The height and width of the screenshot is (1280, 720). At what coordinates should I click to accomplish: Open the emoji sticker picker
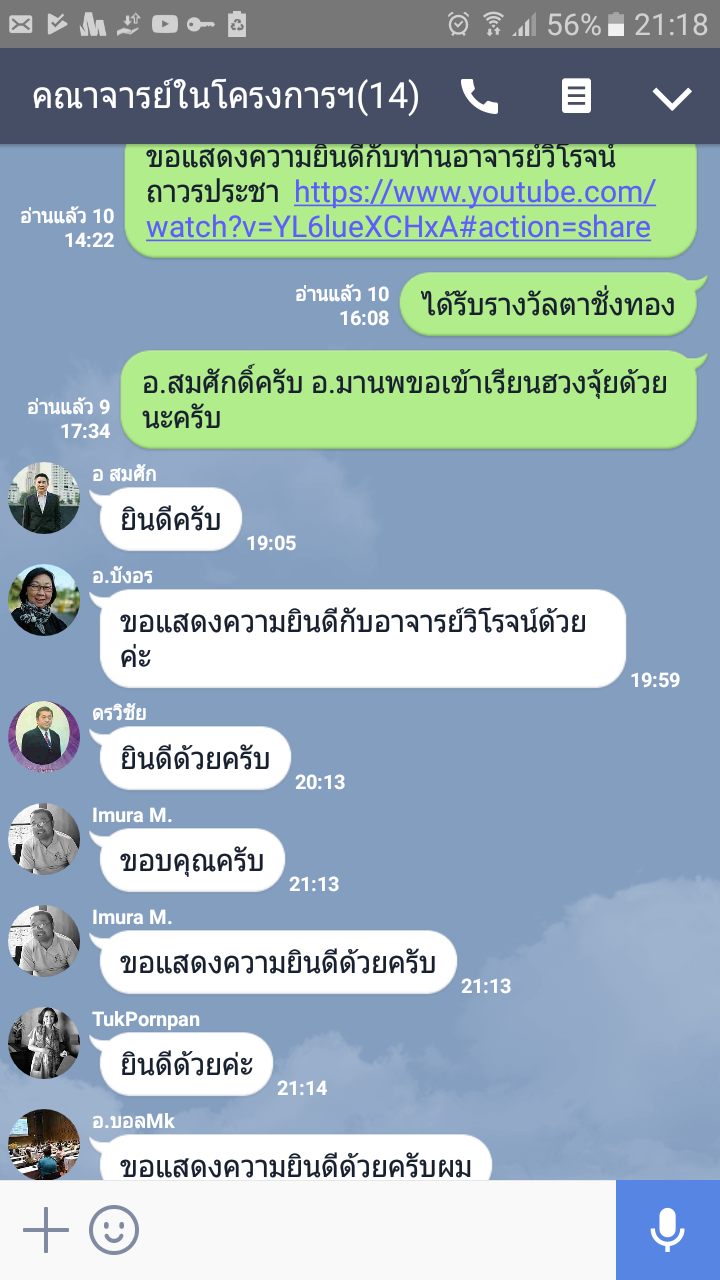pos(114,1230)
